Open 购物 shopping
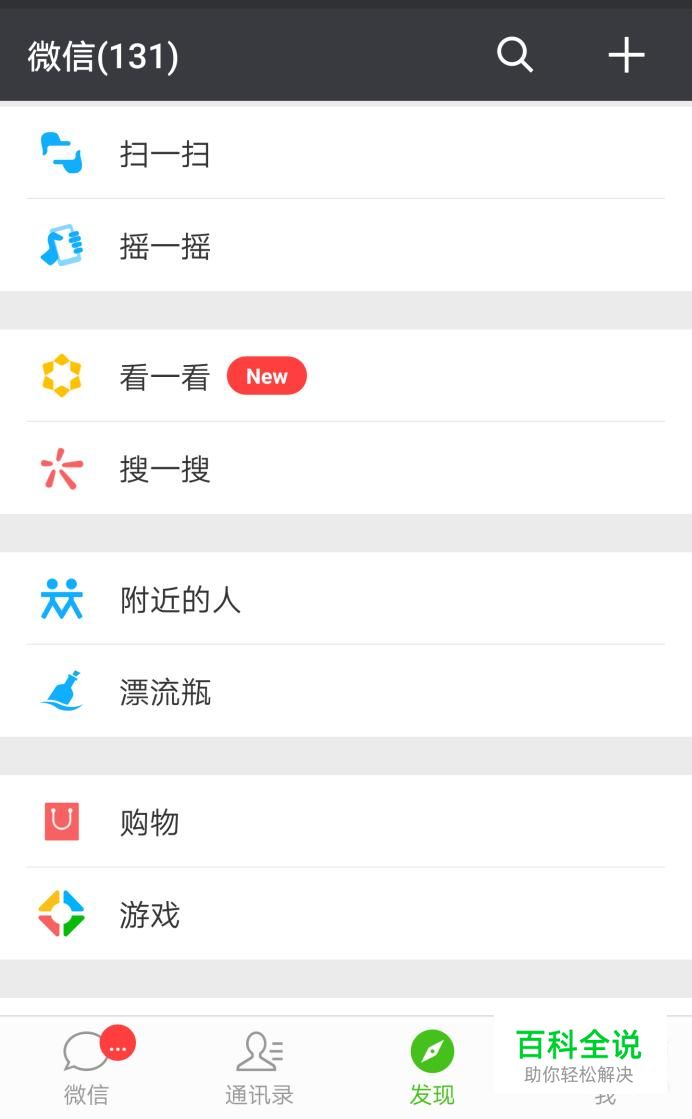The width and height of the screenshot is (692, 1119). 346,821
